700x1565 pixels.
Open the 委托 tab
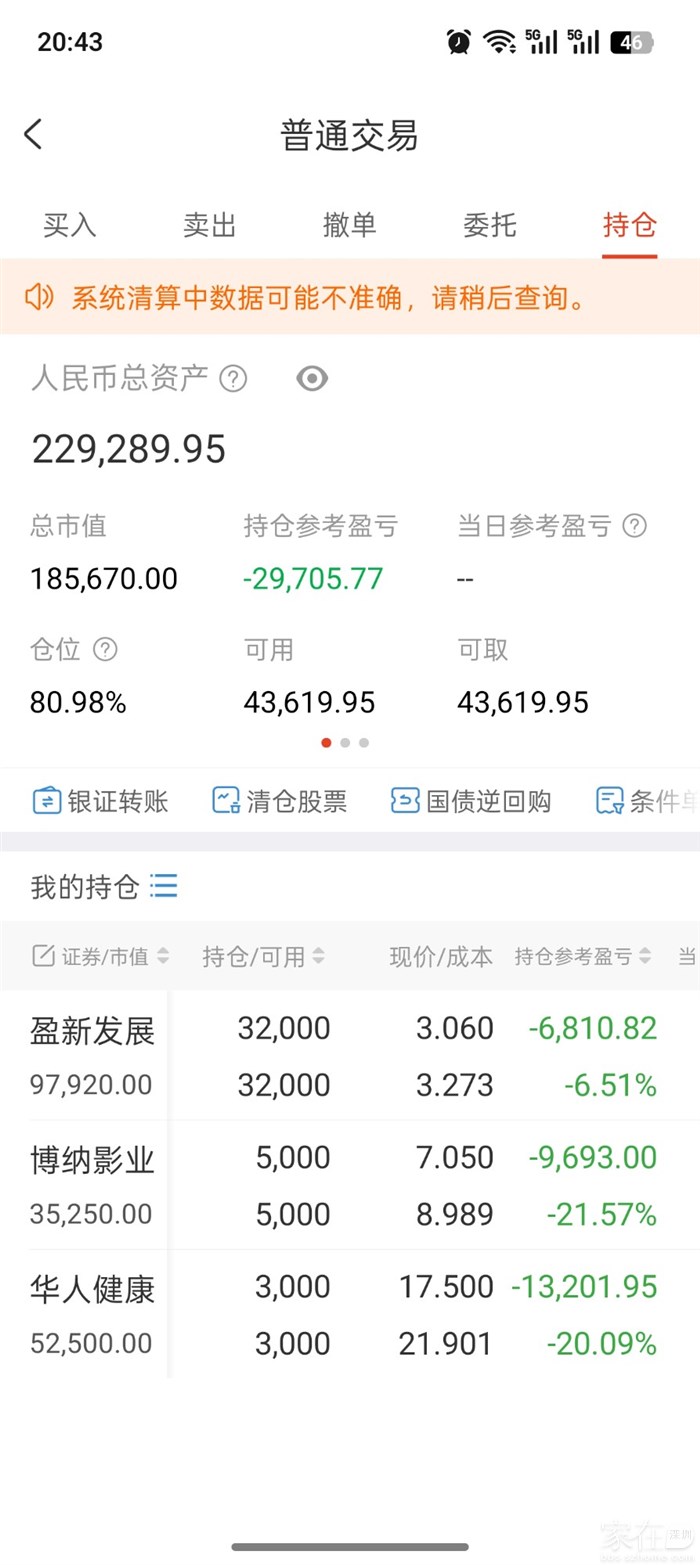click(490, 225)
